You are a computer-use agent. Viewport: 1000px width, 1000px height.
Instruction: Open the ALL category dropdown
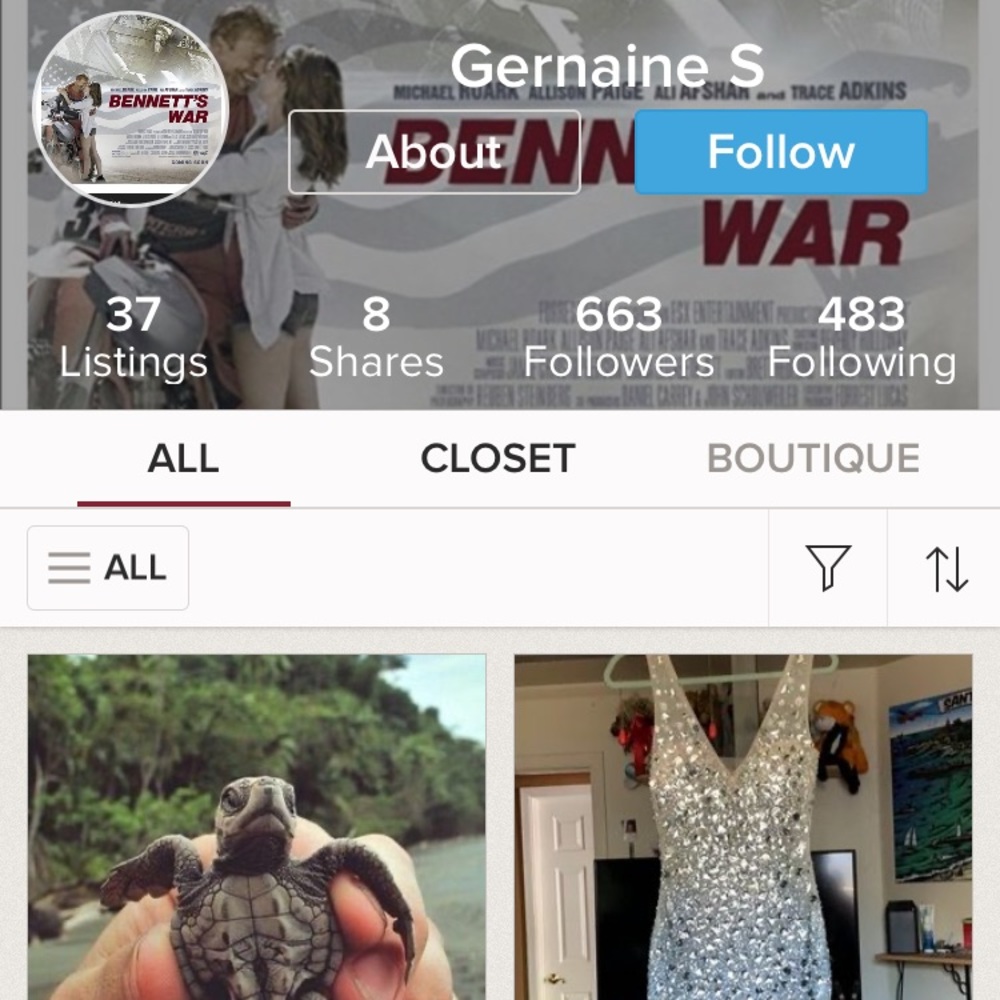(x=108, y=568)
